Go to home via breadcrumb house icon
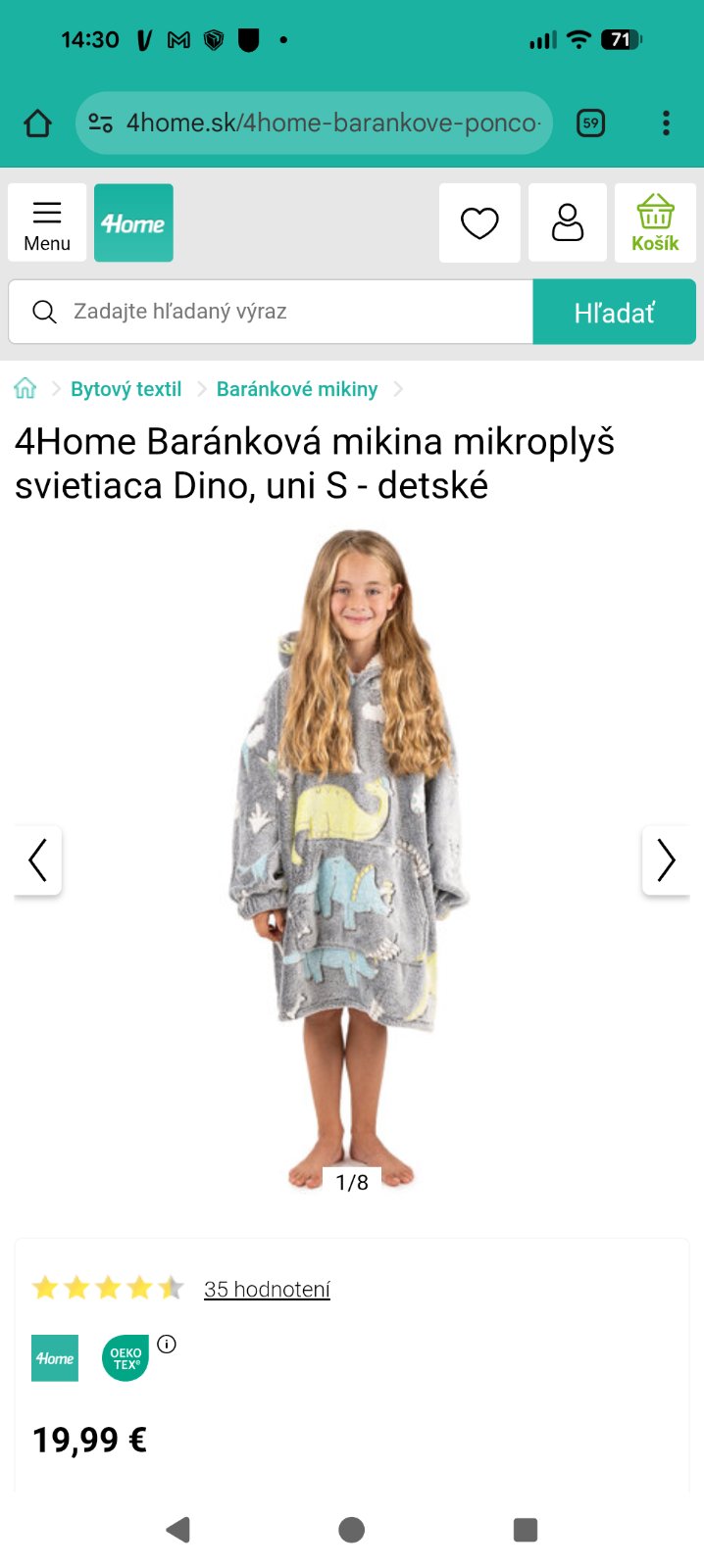The height and width of the screenshot is (1568, 704). point(25,389)
